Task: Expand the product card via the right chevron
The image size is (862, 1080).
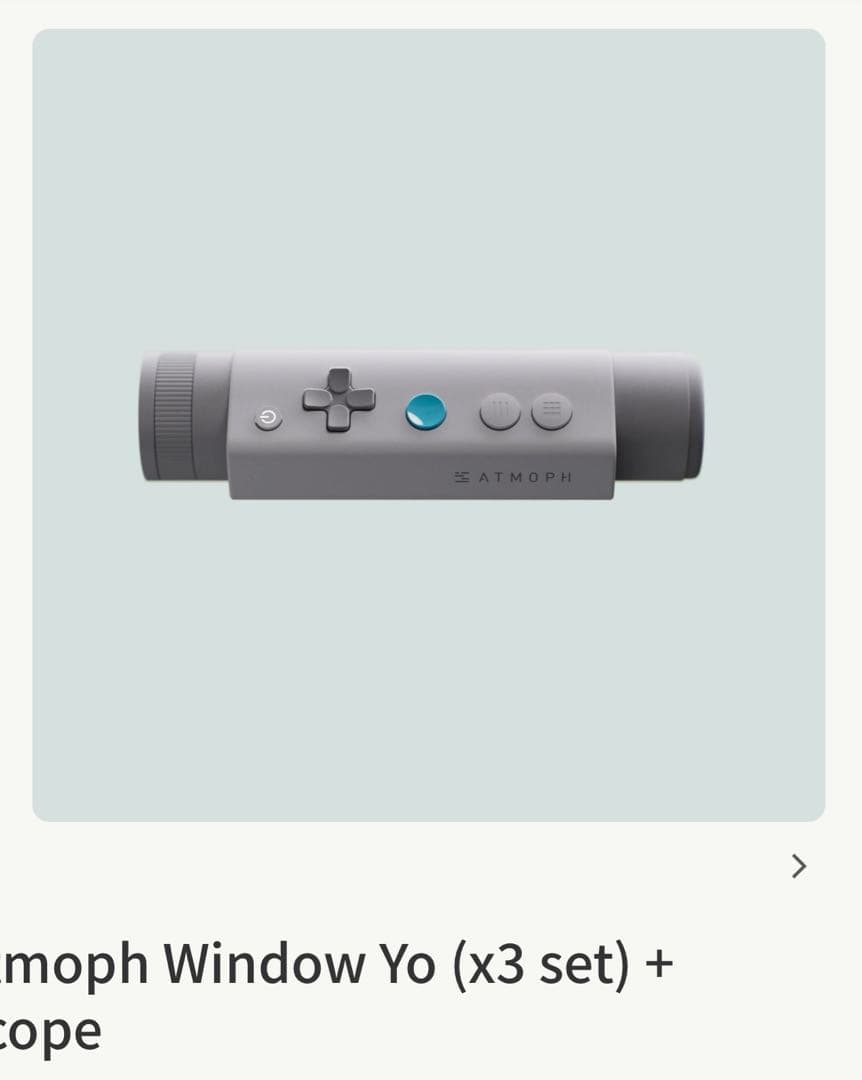Action: (797, 867)
